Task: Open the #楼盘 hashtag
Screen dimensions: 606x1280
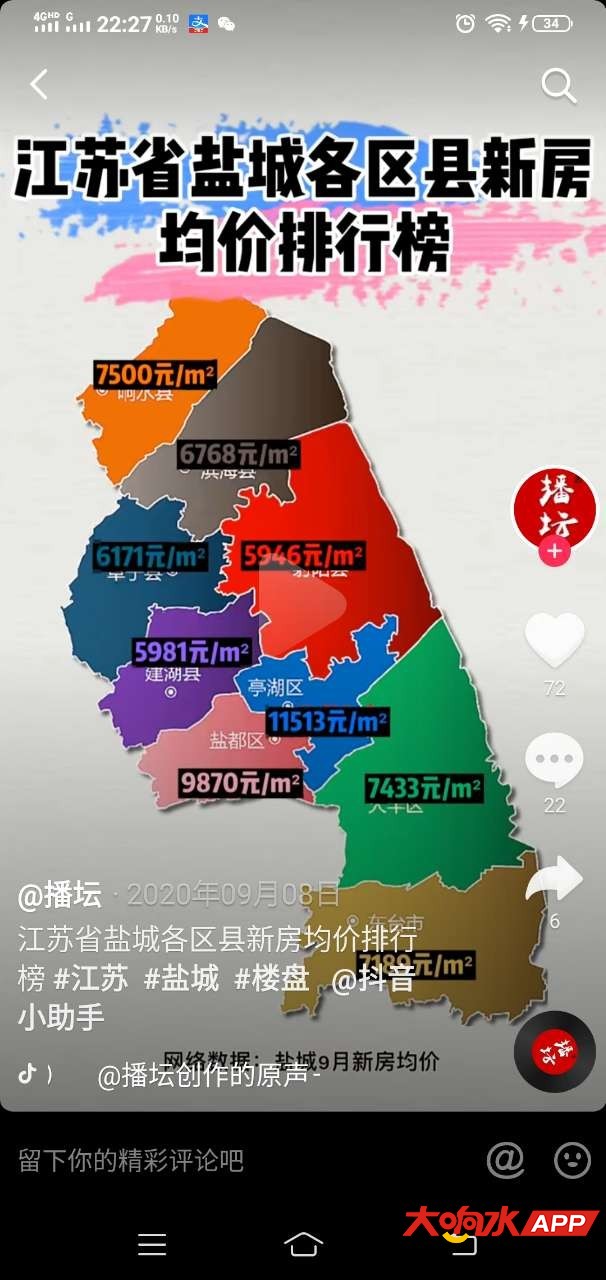Action: [x=271, y=978]
